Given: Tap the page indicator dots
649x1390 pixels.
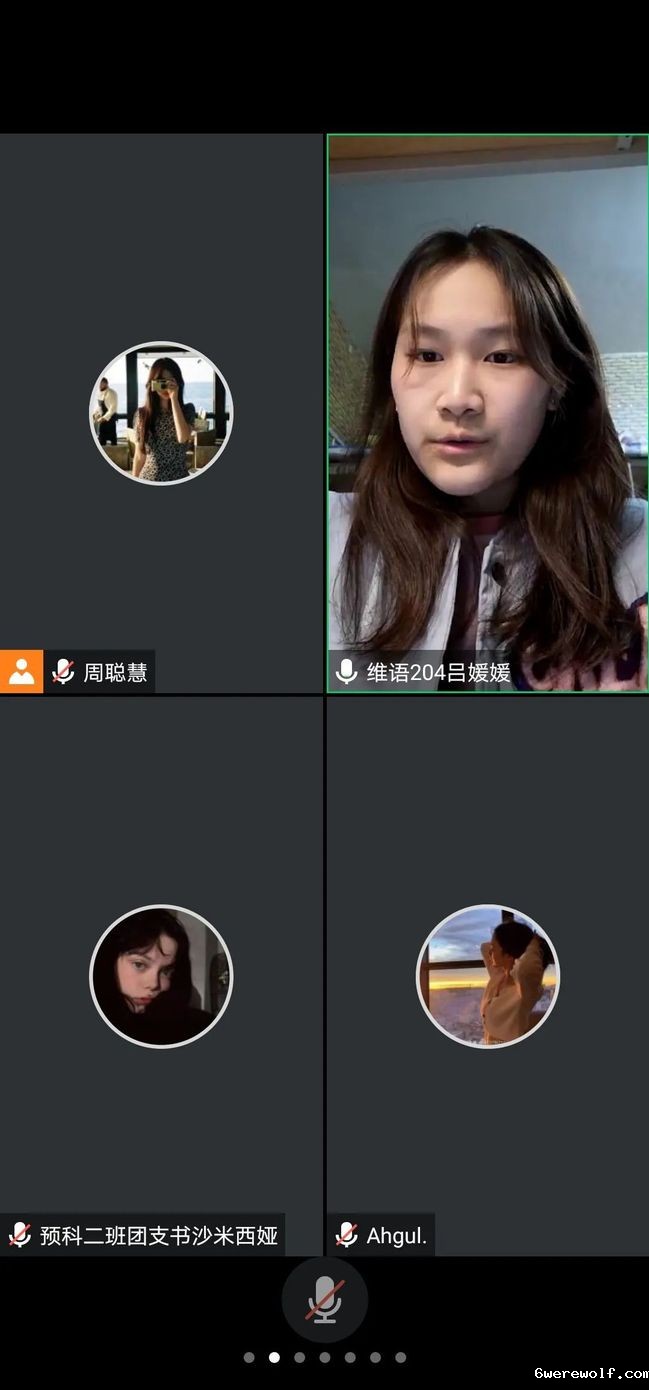Looking at the screenshot, I should point(325,1357).
